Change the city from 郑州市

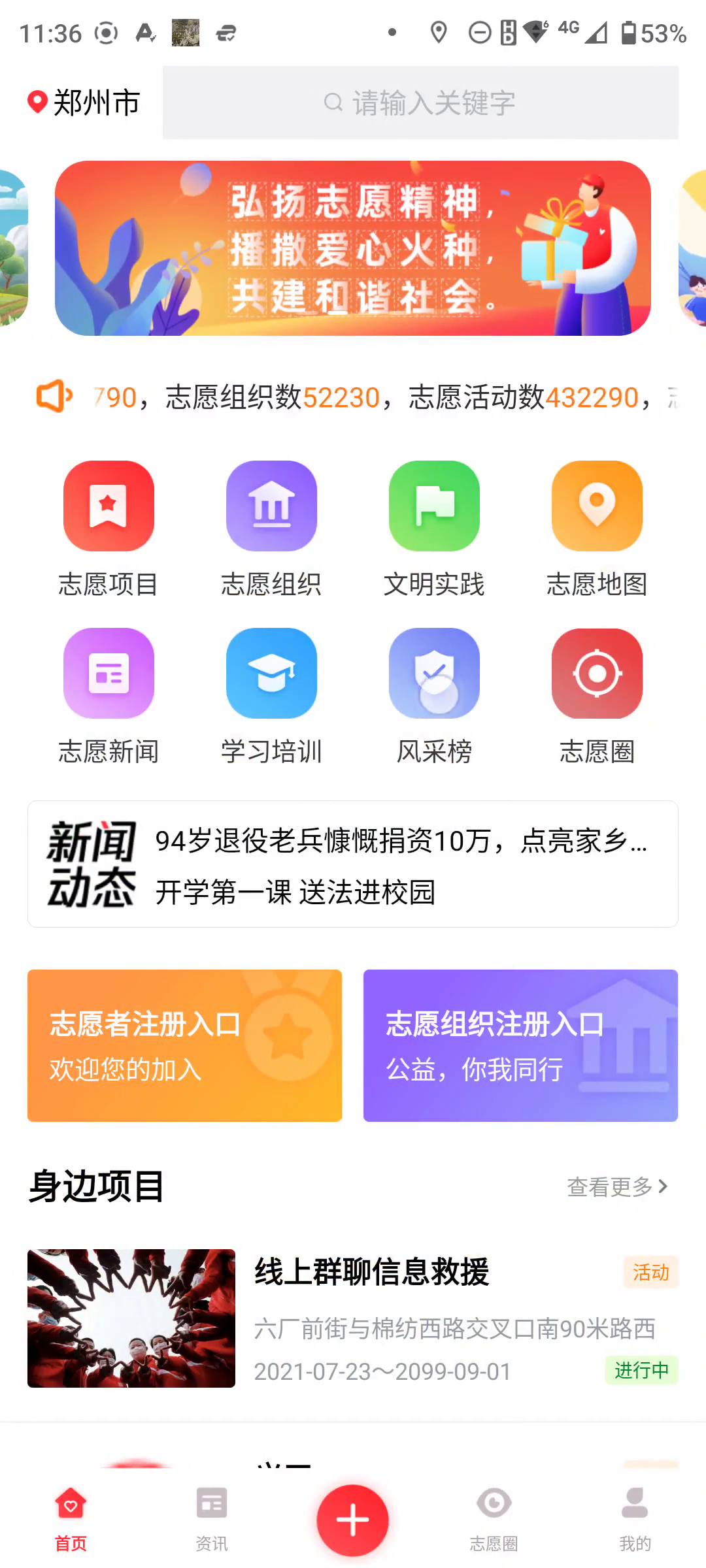coord(84,103)
